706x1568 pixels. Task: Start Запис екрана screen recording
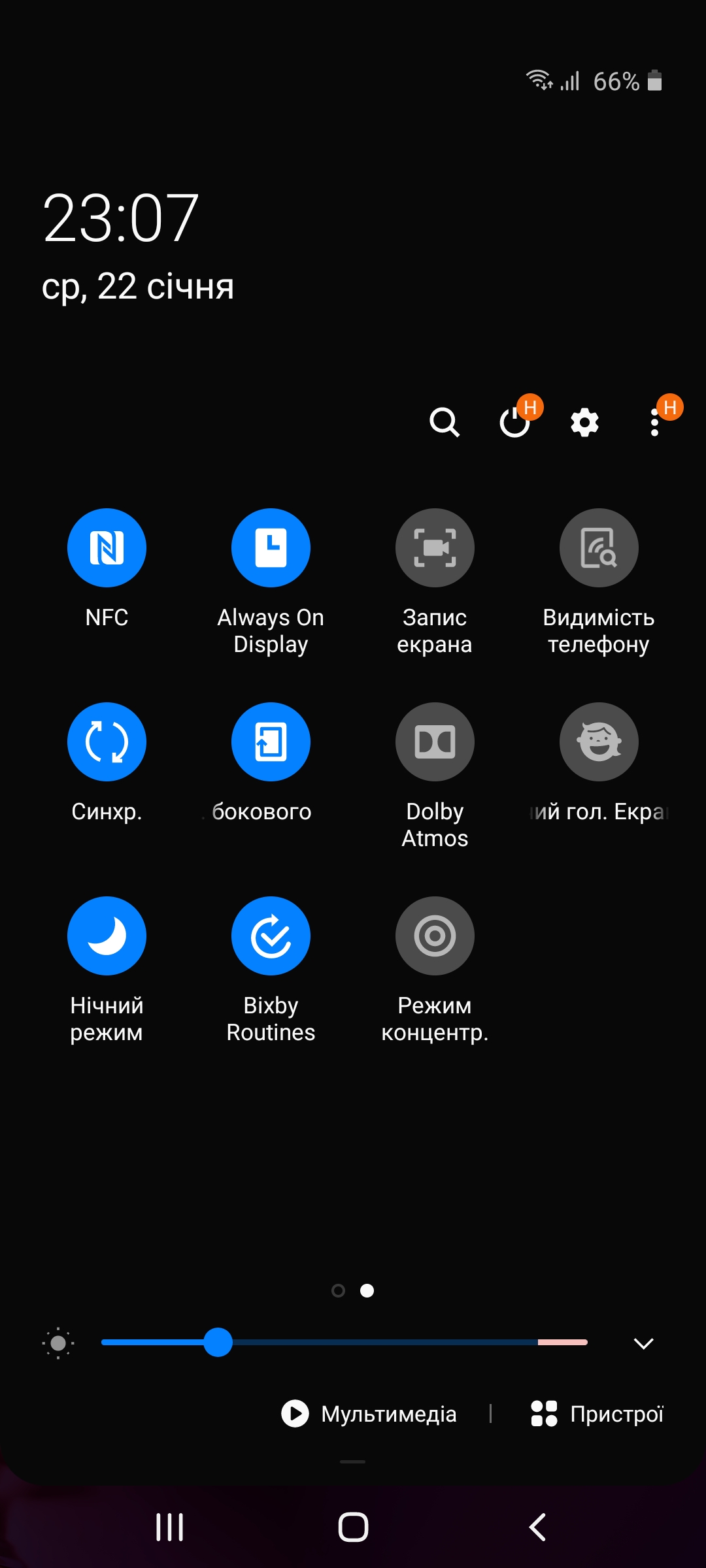point(435,547)
